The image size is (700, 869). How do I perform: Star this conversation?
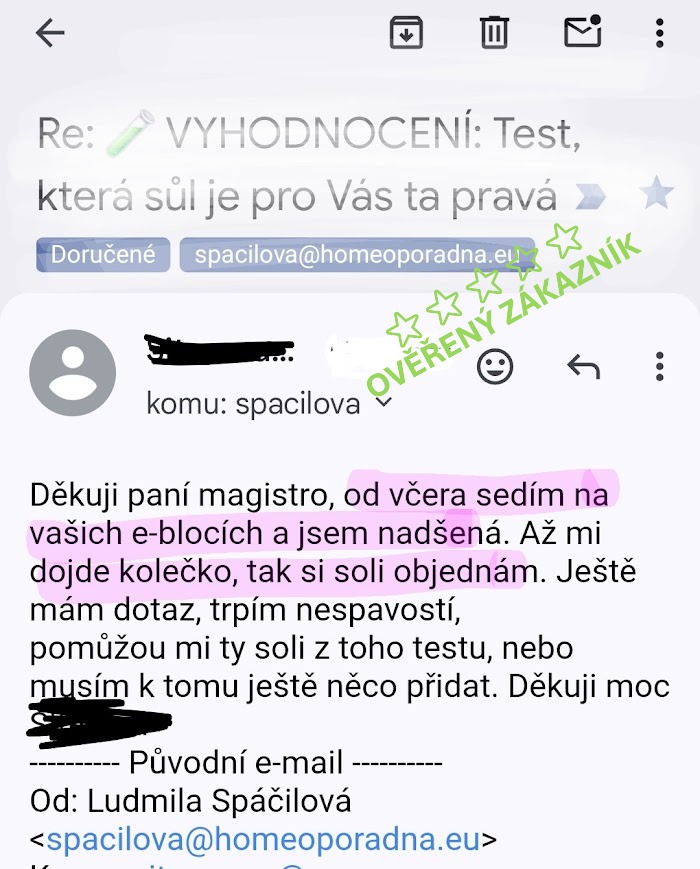click(x=656, y=193)
